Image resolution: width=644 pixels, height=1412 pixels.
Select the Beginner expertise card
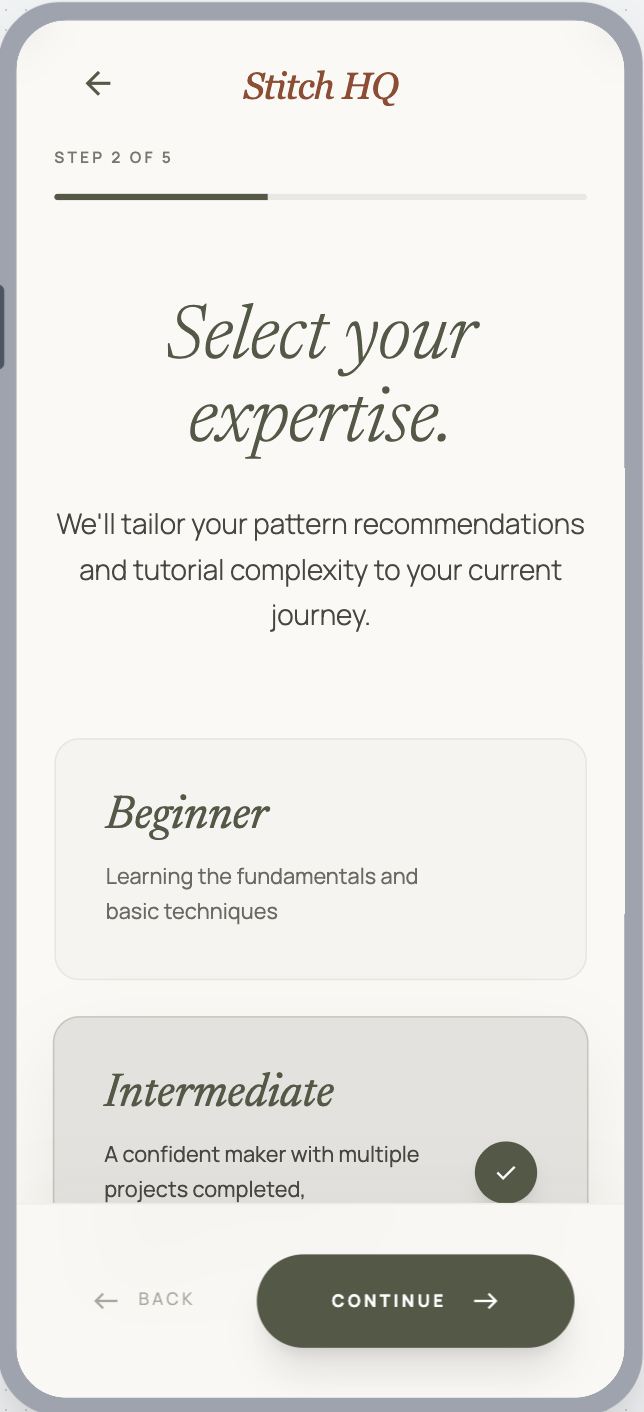click(320, 859)
